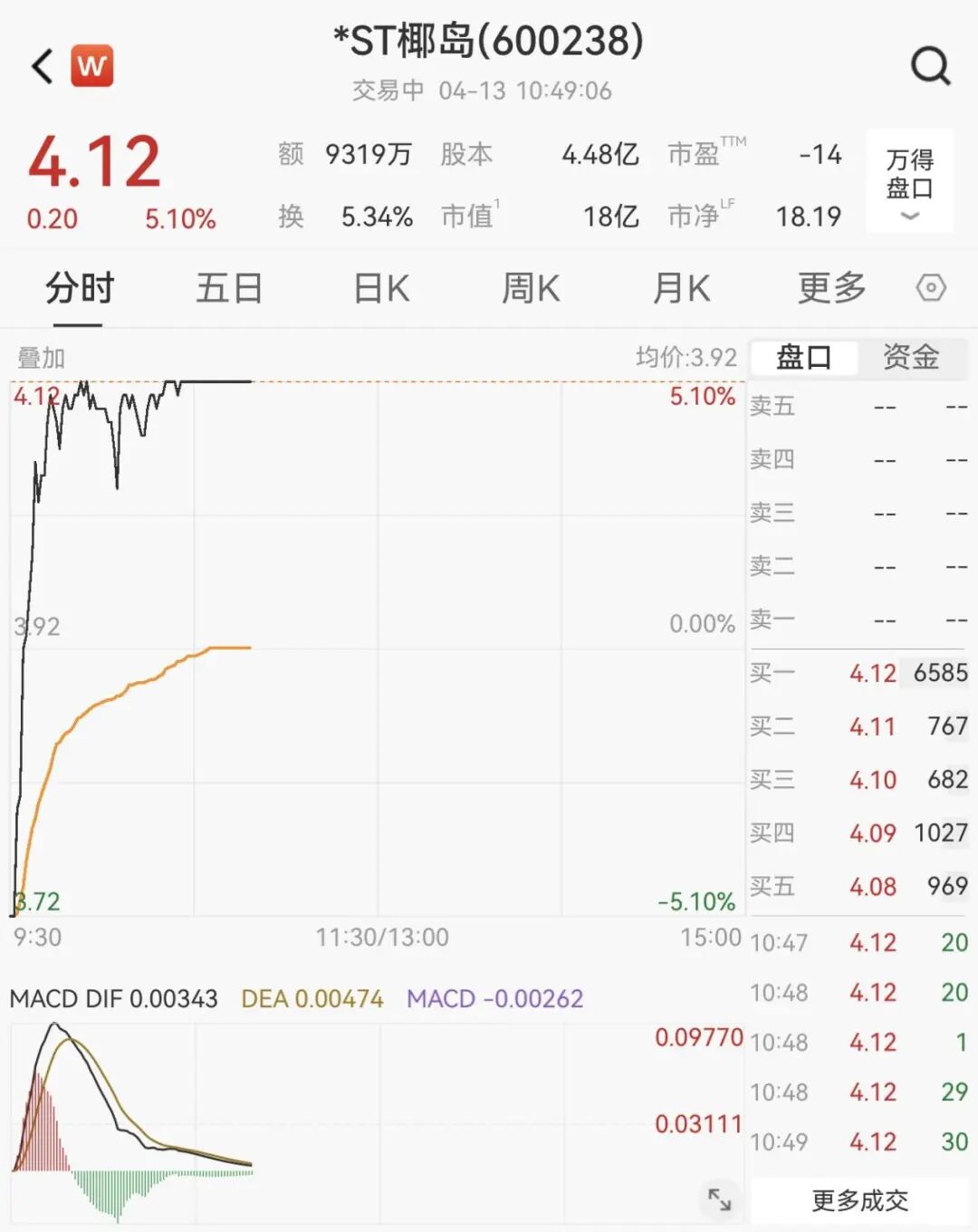The height and width of the screenshot is (1232, 978).
Task: Open chart settings hexagon icon
Action: point(931,289)
